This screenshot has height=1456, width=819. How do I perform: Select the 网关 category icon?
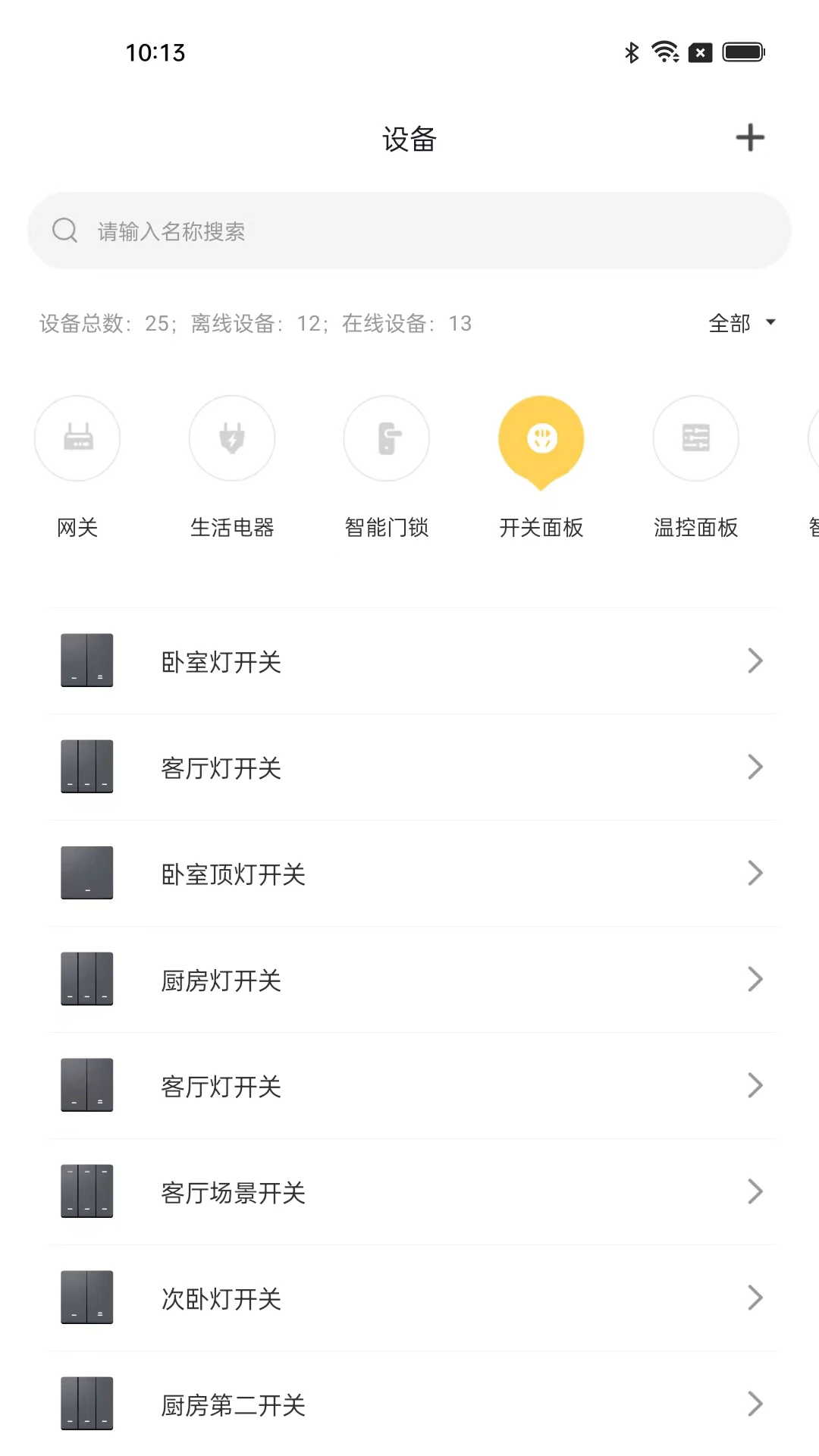[77, 438]
